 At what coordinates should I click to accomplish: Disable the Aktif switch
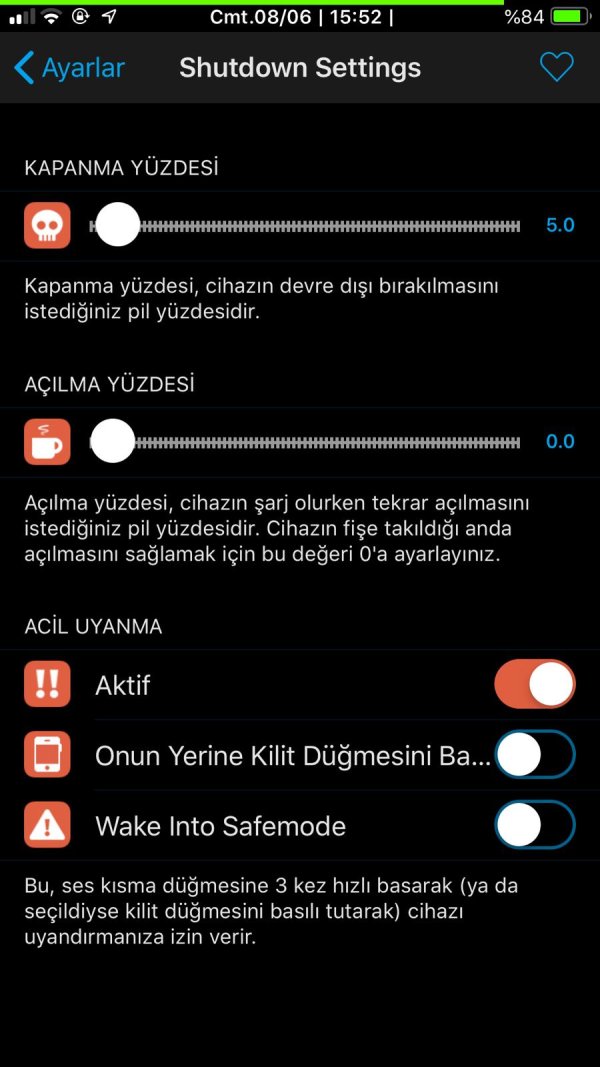(x=534, y=685)
